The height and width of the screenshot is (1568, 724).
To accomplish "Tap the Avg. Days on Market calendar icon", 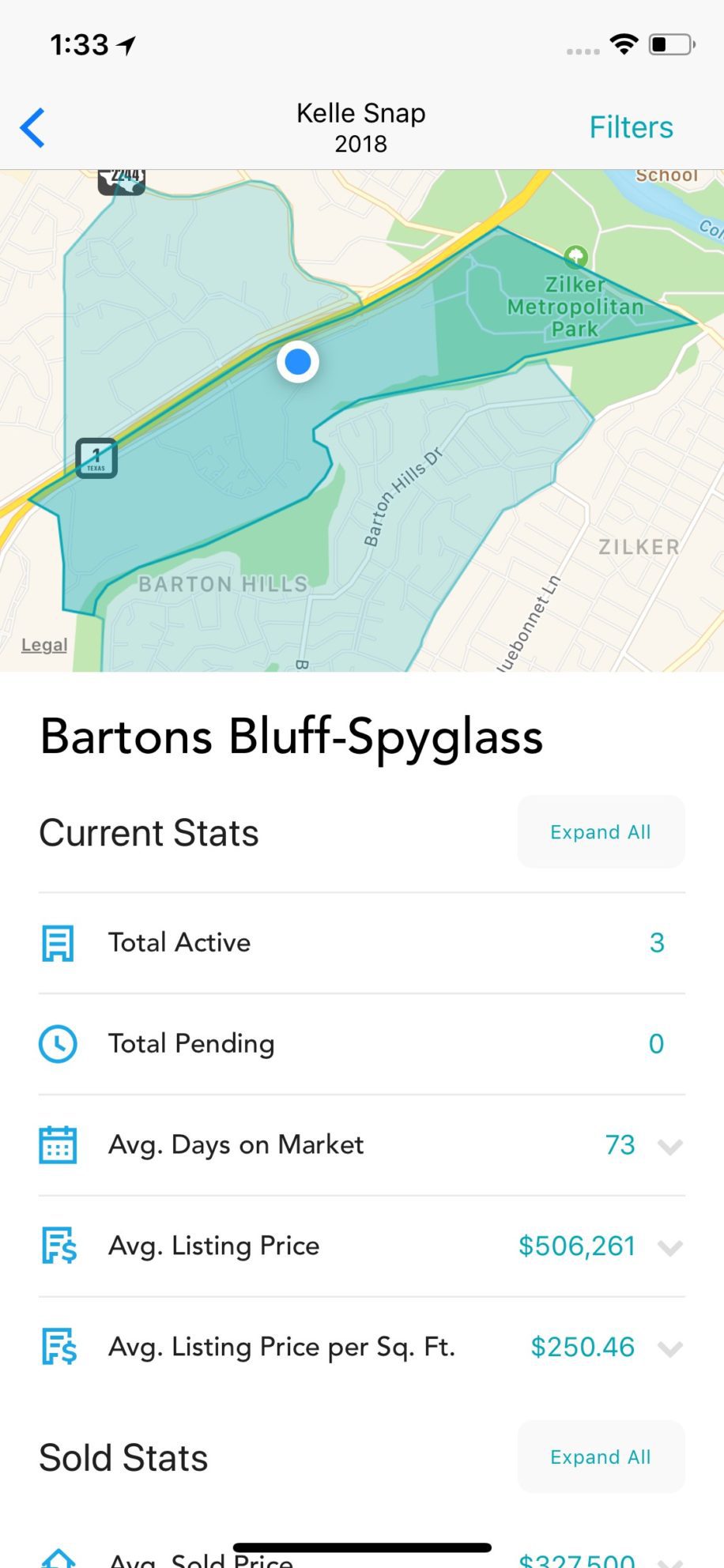I will pos(57,1145).
